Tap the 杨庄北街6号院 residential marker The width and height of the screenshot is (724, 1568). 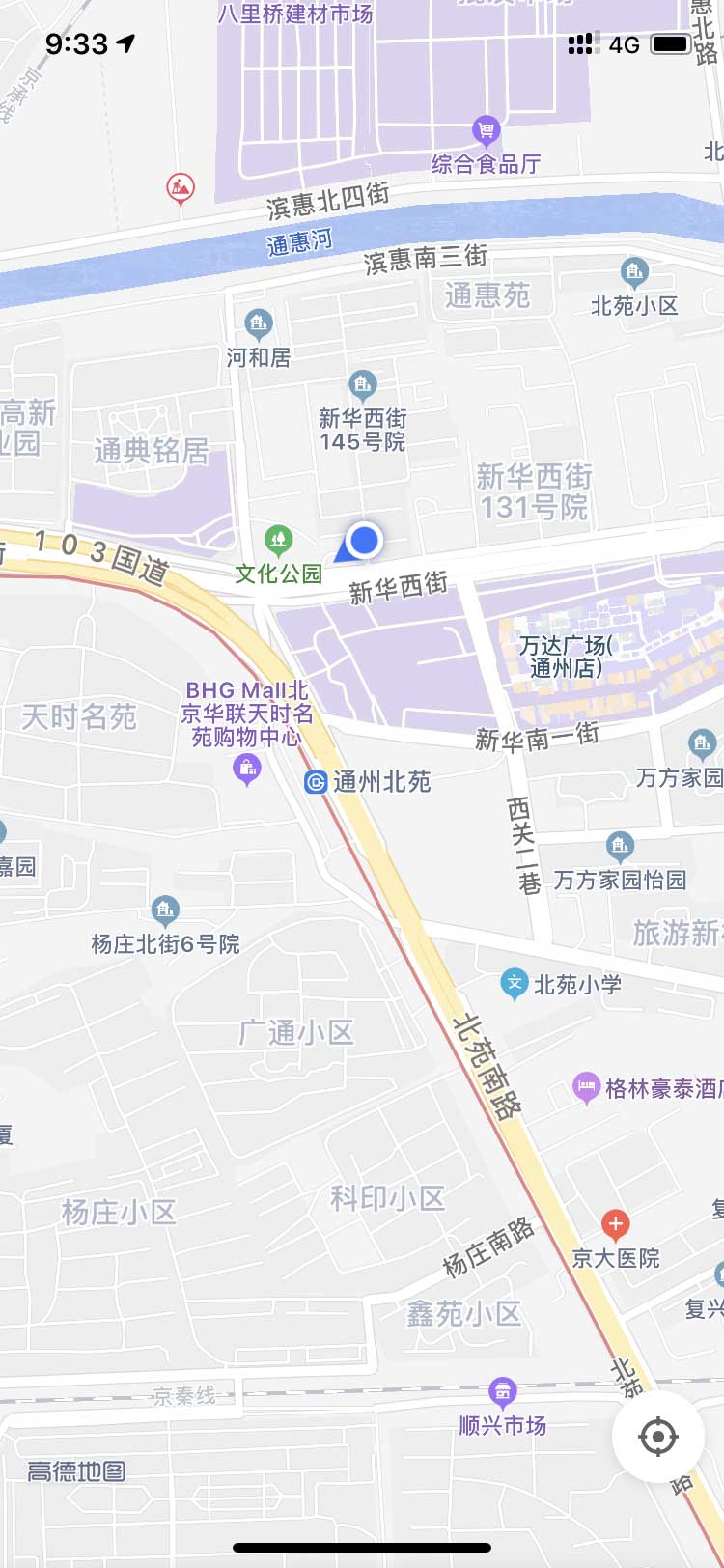pos(165,910)
